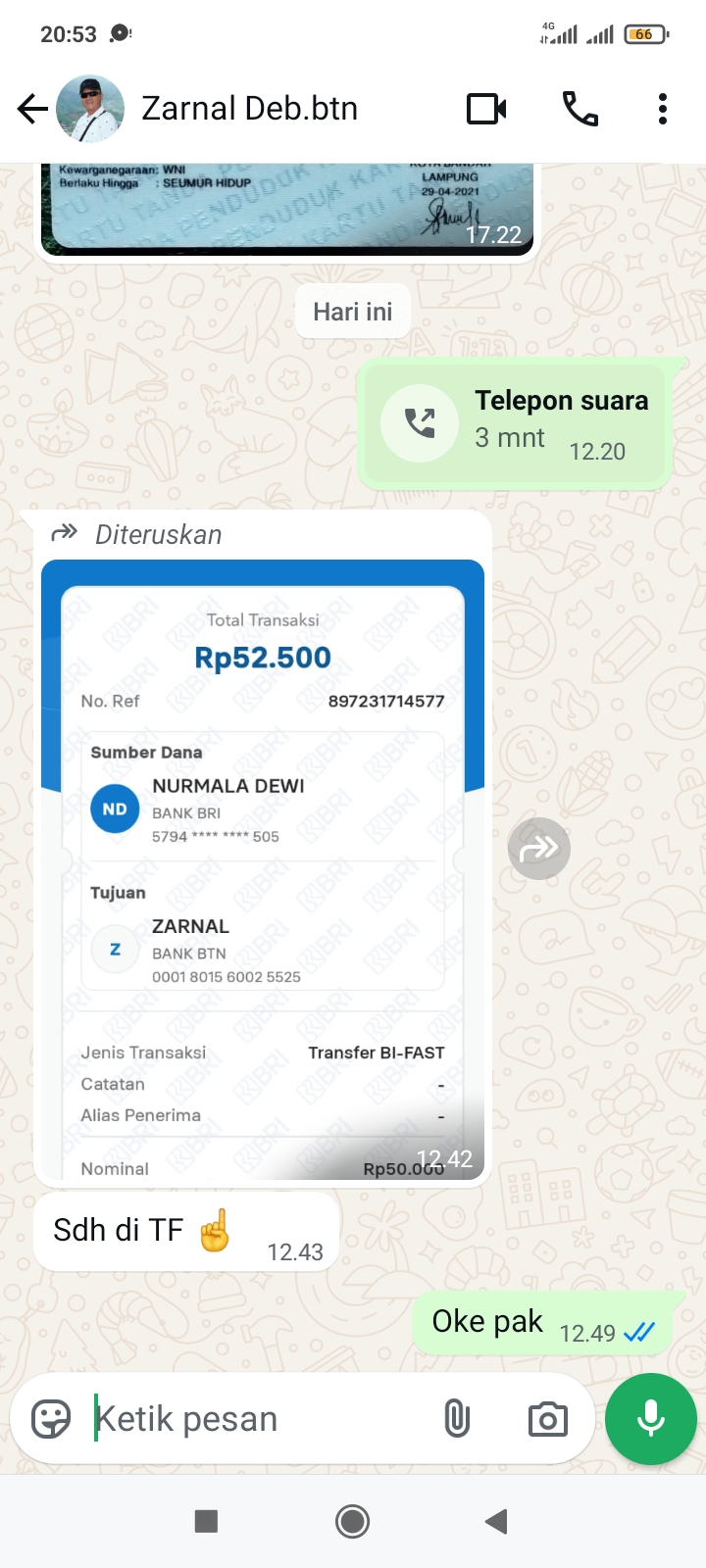Open recent apps from the navigation bar

tap(206, 1521)
